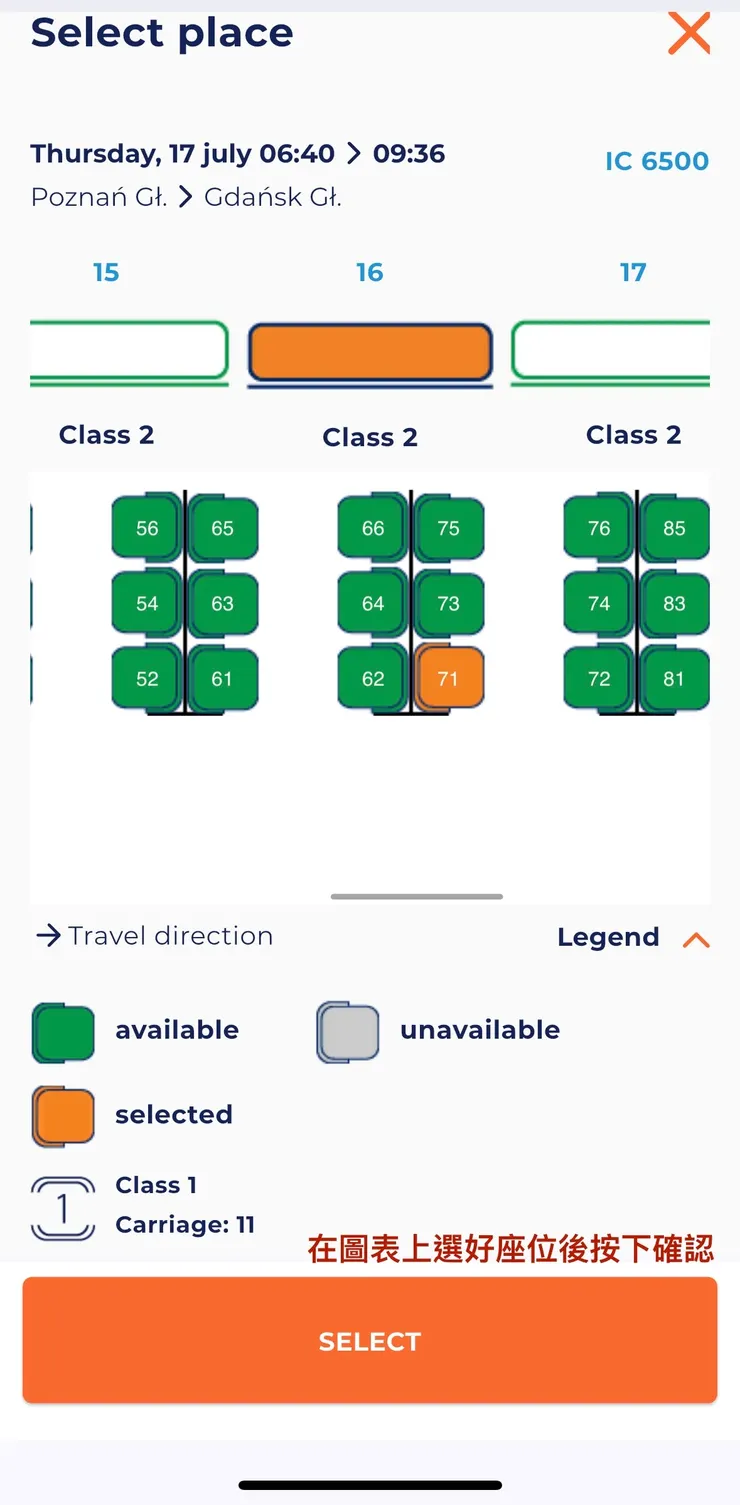Select seat 54
740x1505 pixels.
(x=147, y=603)
